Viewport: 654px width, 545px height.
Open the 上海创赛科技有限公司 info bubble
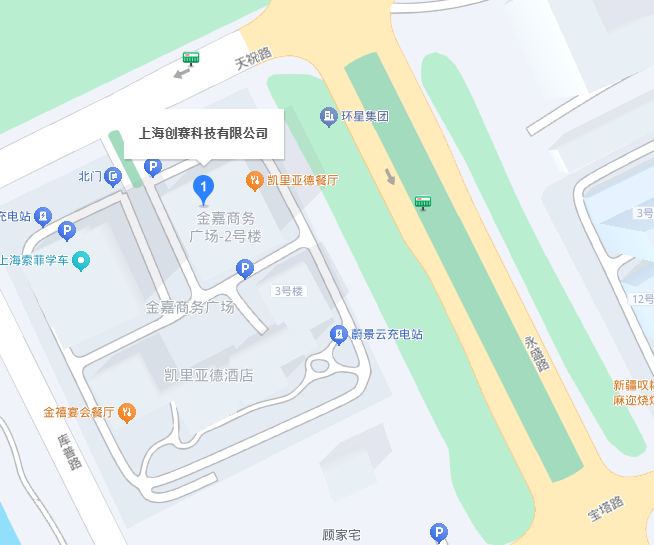203,133
